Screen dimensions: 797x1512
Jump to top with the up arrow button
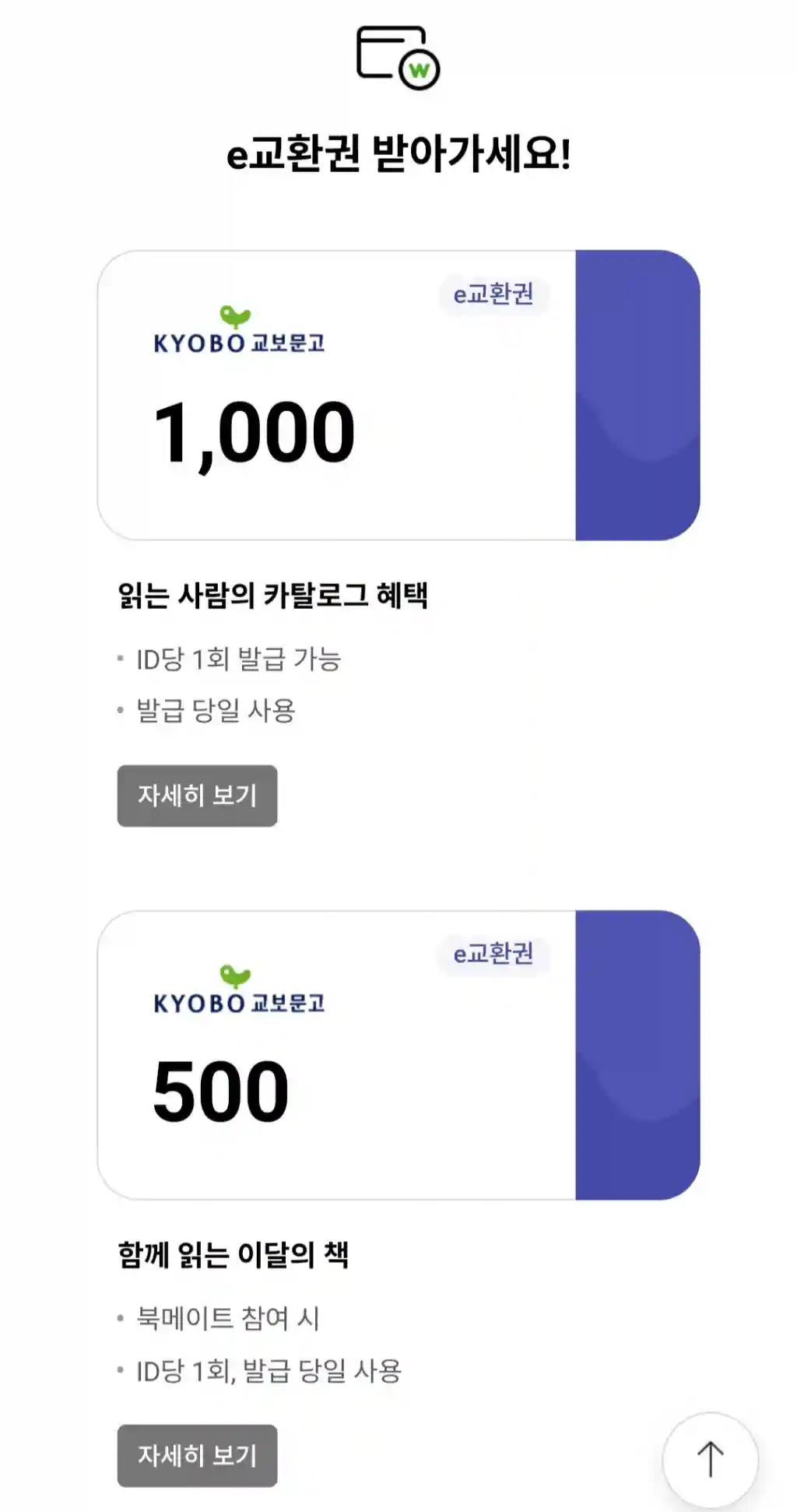(x=710, y=1460)
